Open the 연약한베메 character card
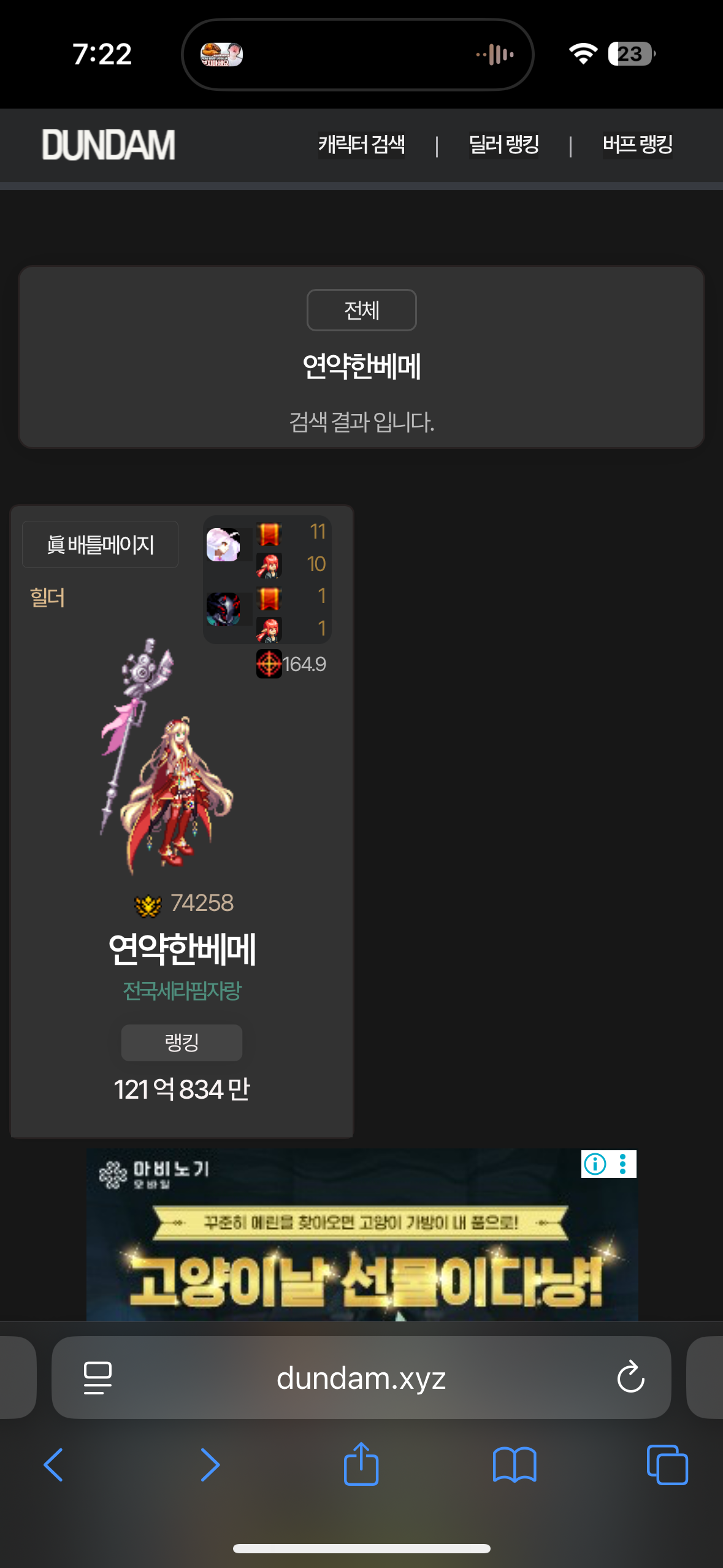 click(182, 948)
